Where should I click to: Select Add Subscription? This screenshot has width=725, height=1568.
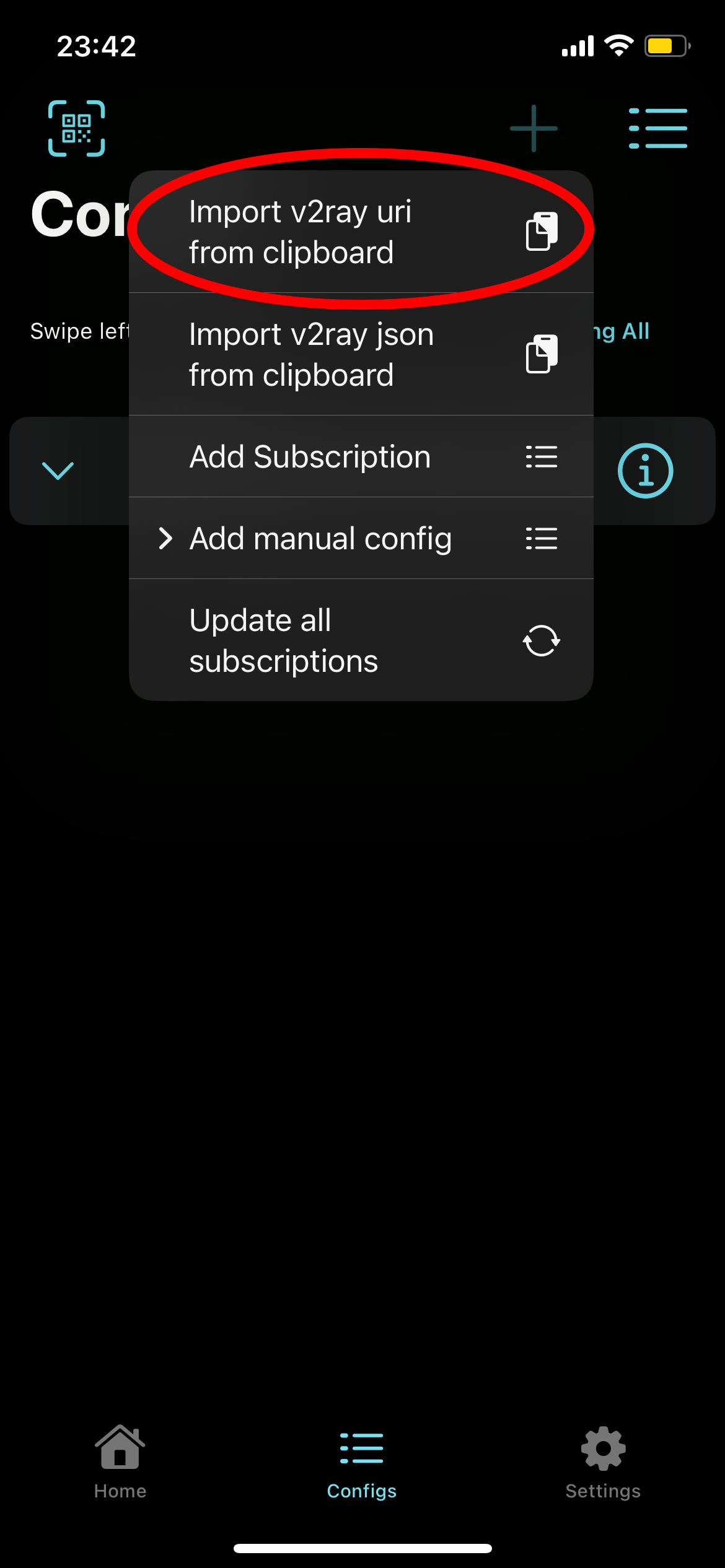(x=361, y=456)
